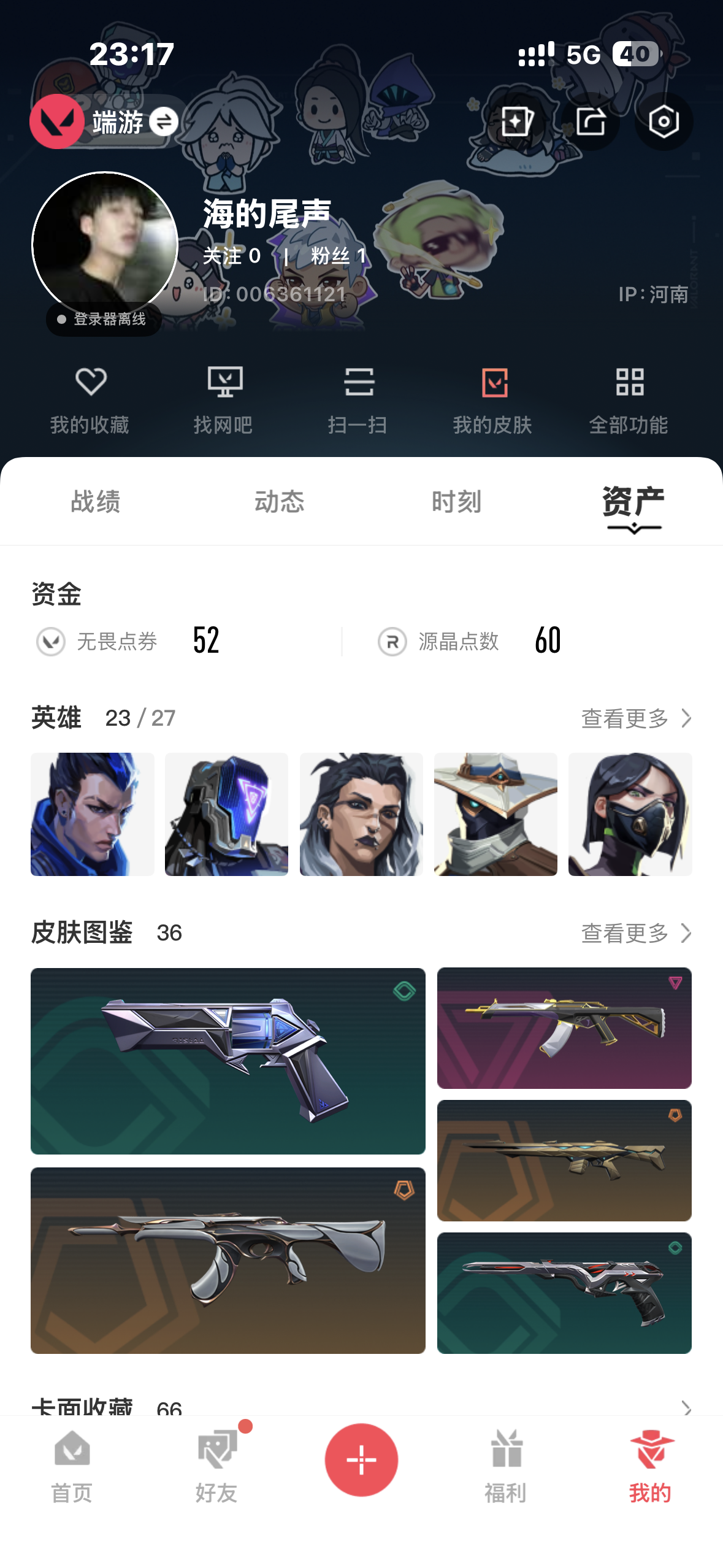This screenshot has height=1568, width=723.
Task: Go to 首页 home
Action: click(72, 1466)
